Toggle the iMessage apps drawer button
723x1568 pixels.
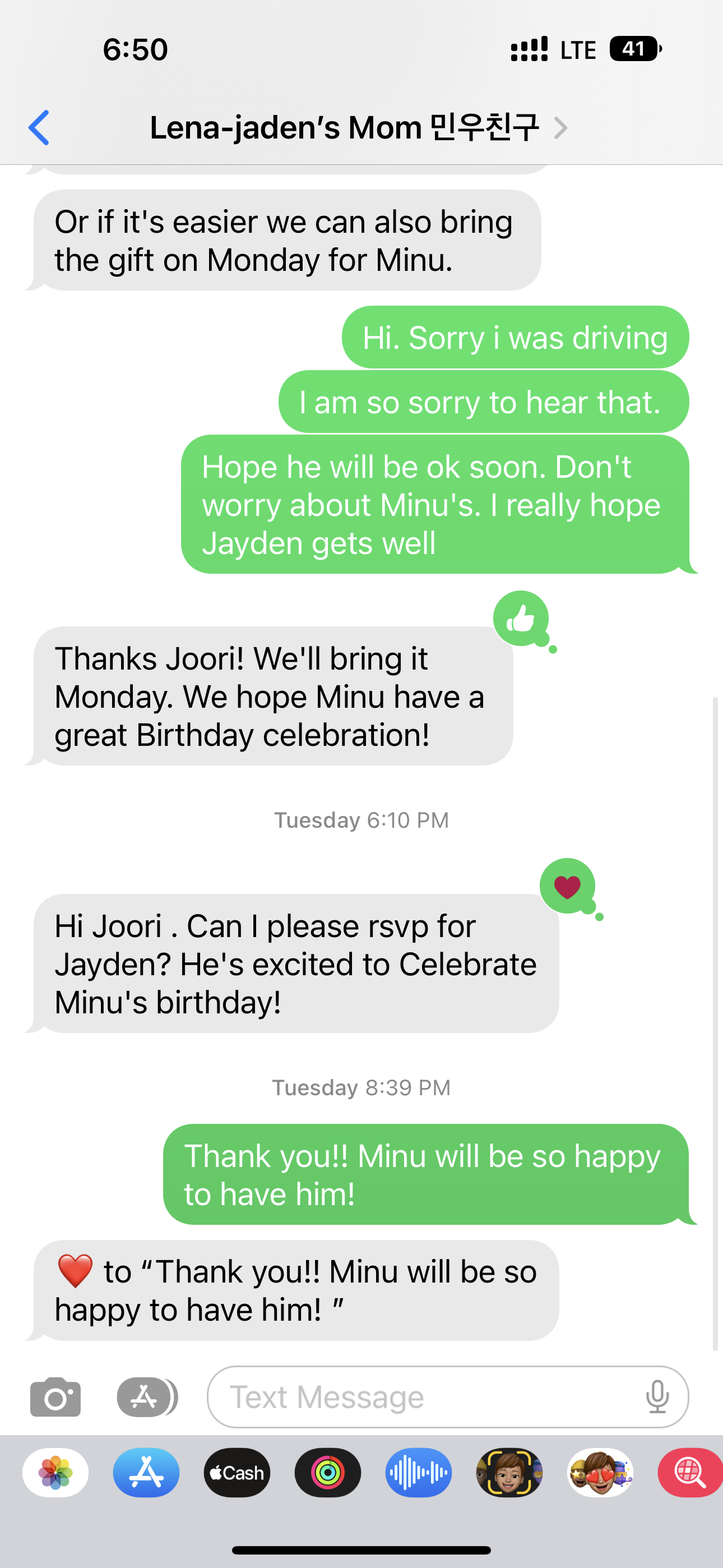click(x=146, y=1397)
